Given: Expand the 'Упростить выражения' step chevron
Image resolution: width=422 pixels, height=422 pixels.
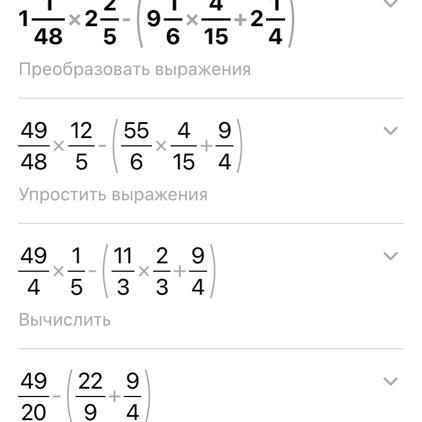Looking at the screenshot, I should pos(391,131).
